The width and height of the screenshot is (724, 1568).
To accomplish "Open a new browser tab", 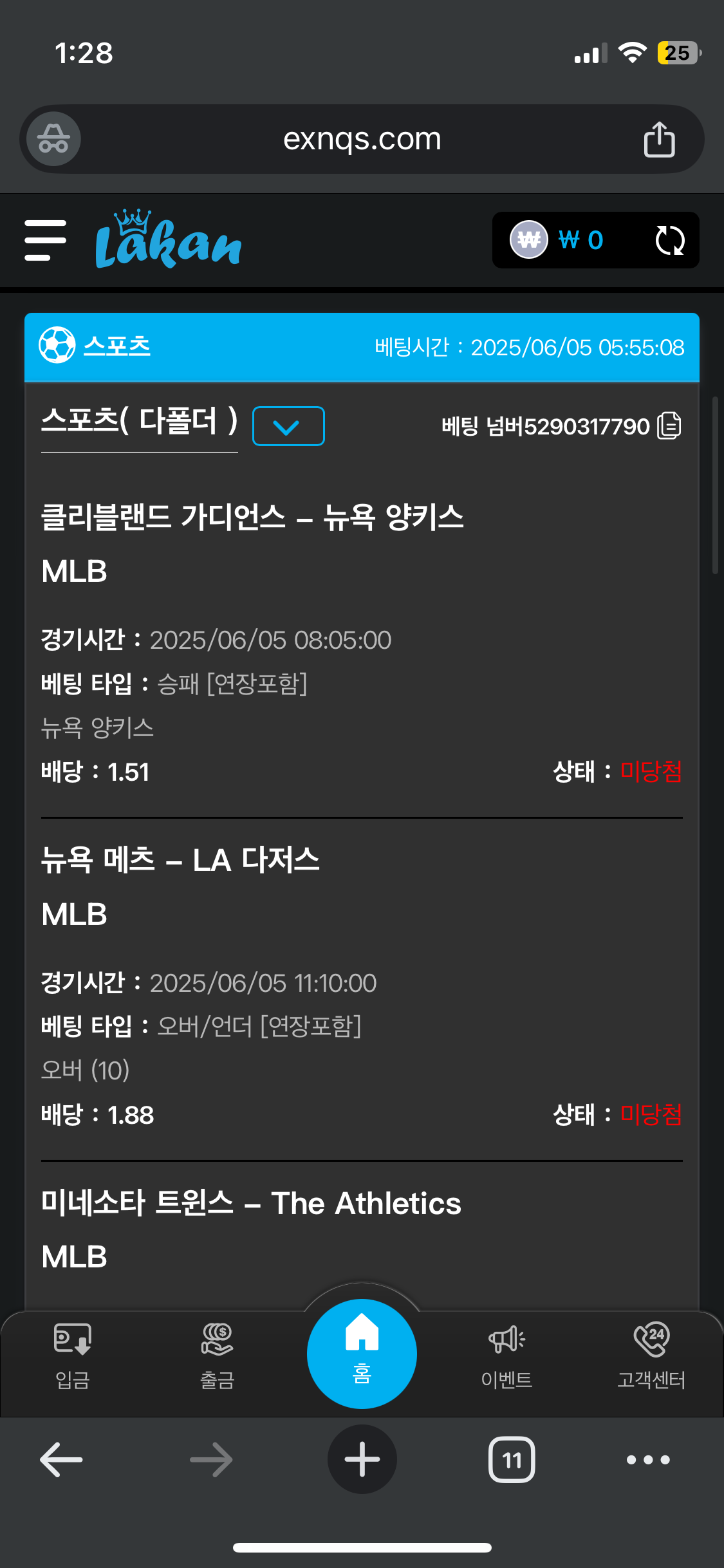I will coord(362,1459).
